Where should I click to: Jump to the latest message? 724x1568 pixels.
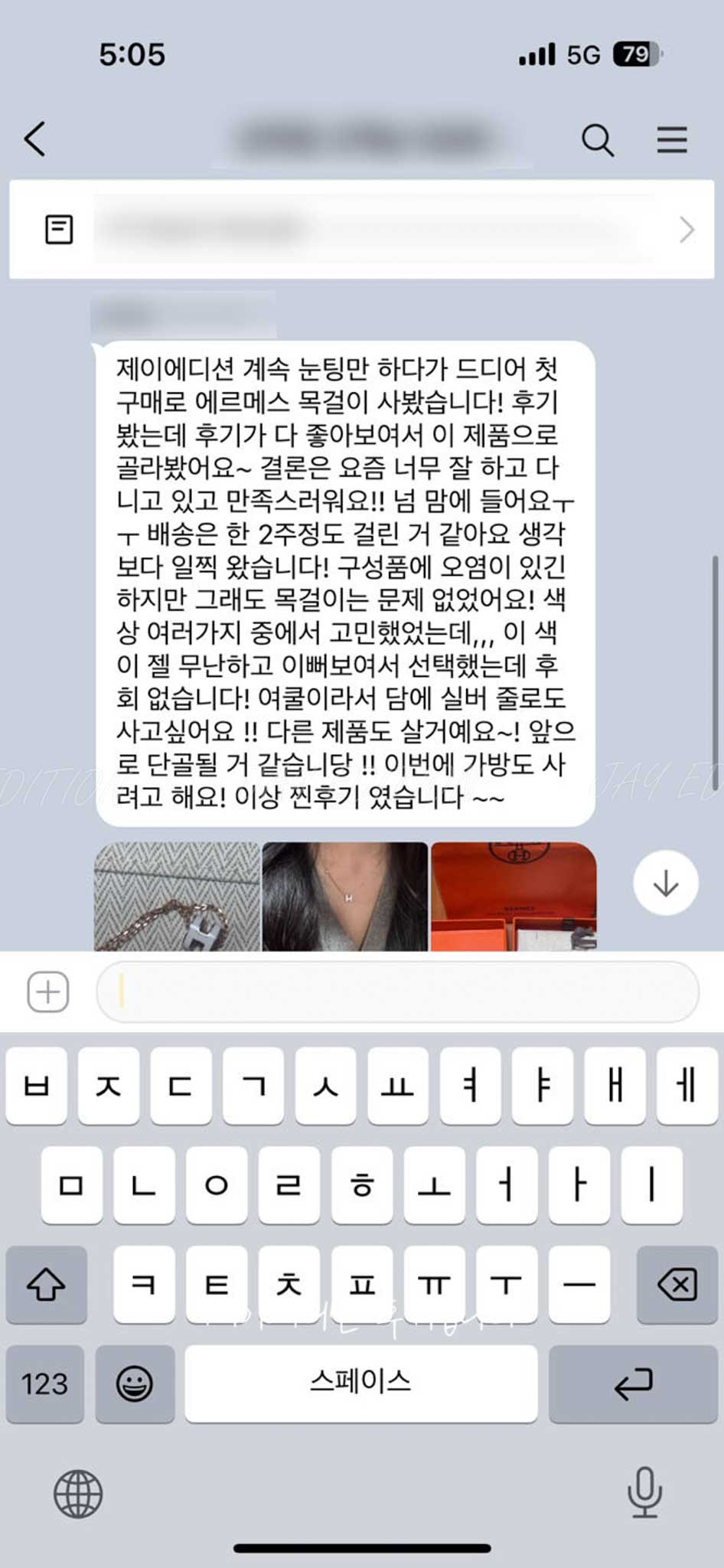(665, 883)
